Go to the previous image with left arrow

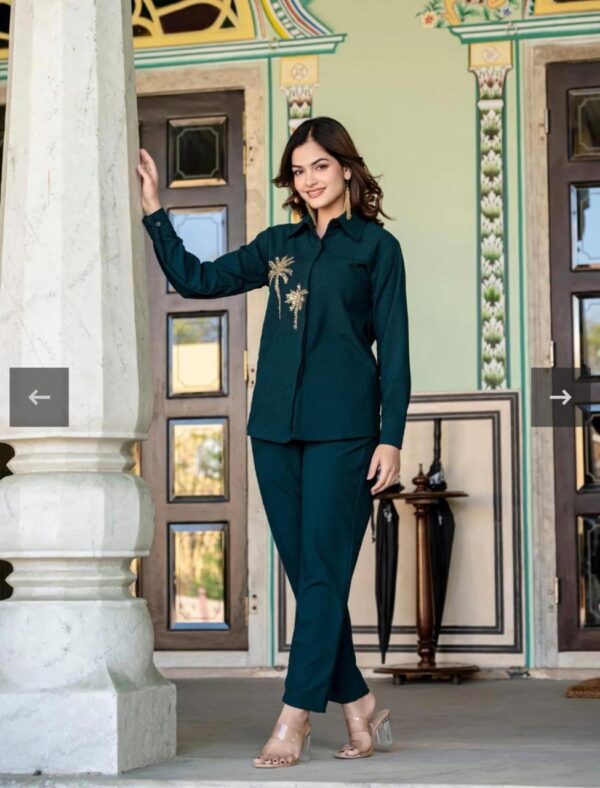[39, 397]
